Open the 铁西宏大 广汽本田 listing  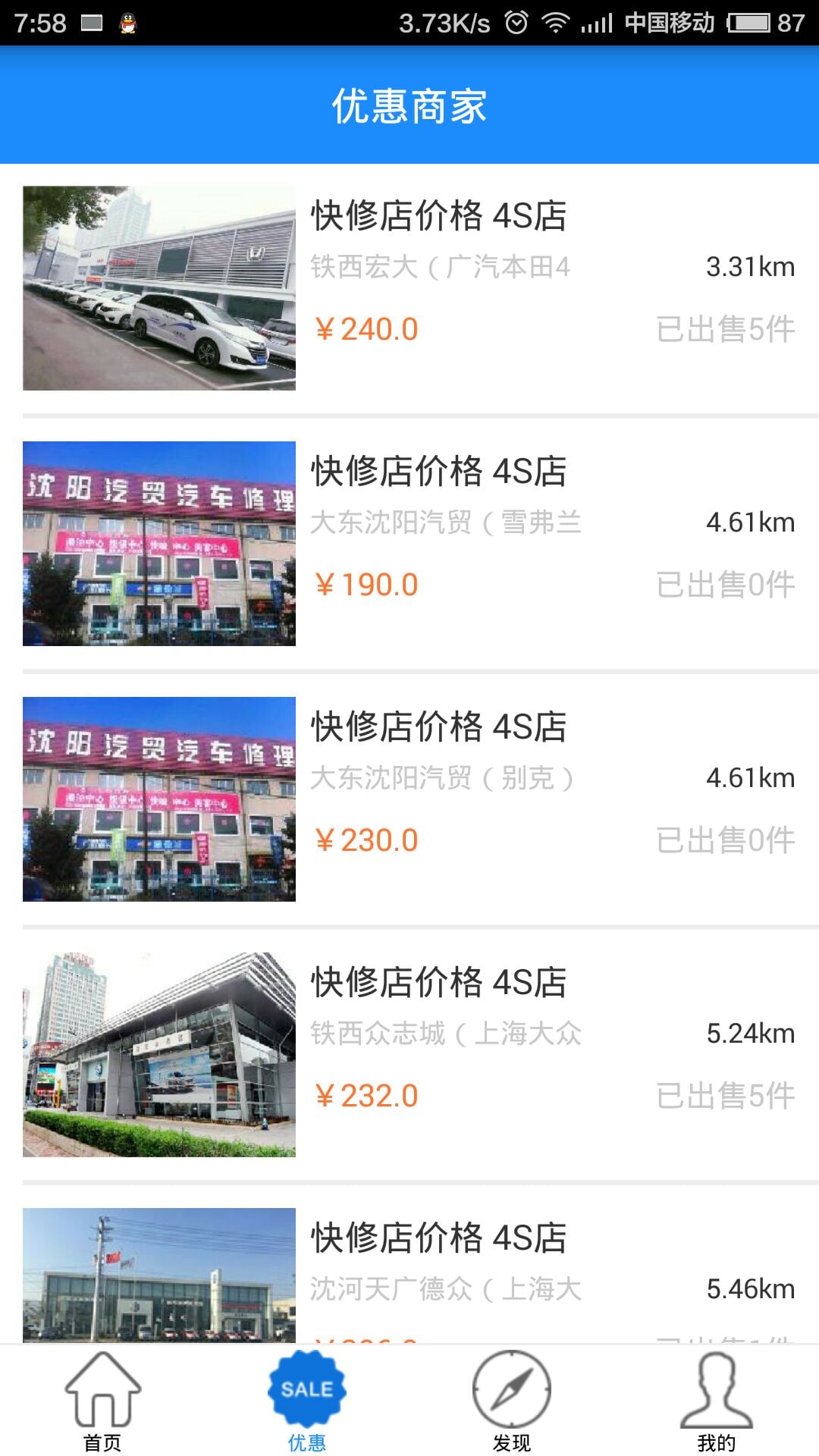(440, 265)
